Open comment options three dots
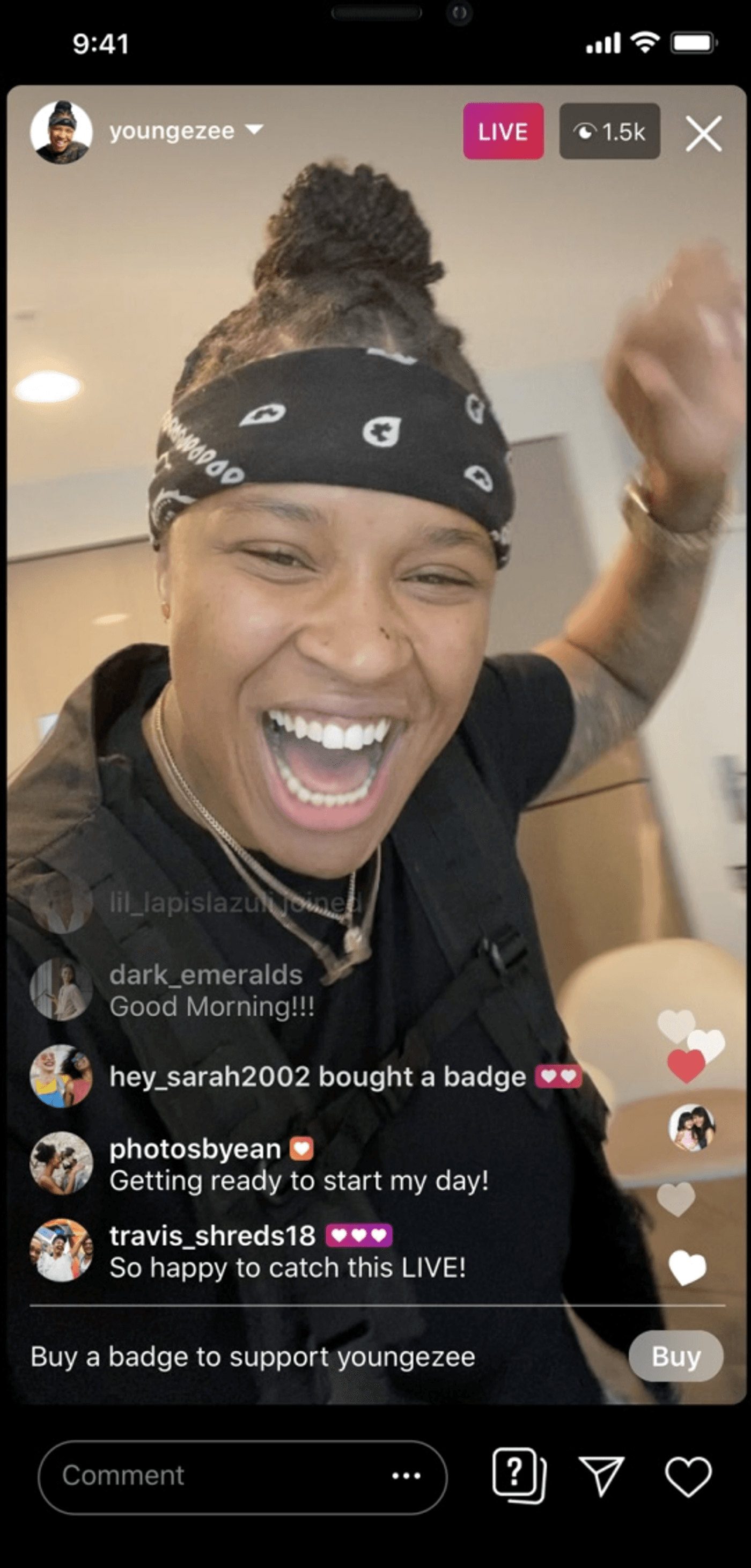Image resolution: width=751 pixels, height=1568 pixels. (x=406, y=1476)
